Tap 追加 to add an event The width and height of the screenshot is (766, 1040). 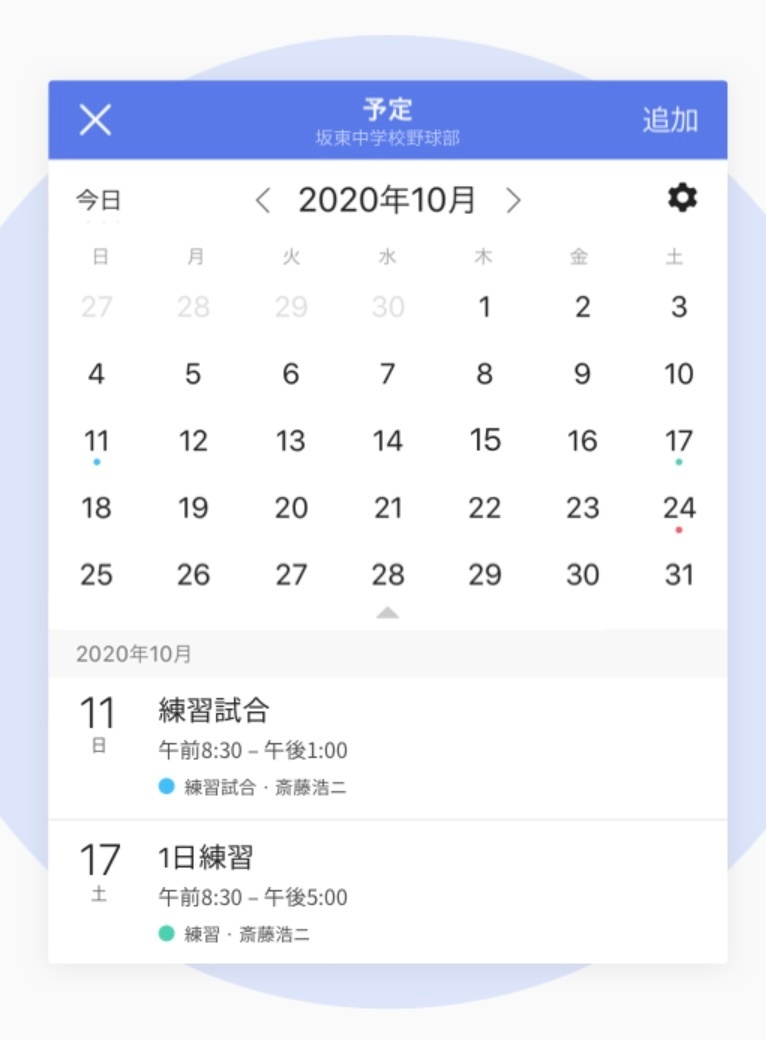coord(670,120)
